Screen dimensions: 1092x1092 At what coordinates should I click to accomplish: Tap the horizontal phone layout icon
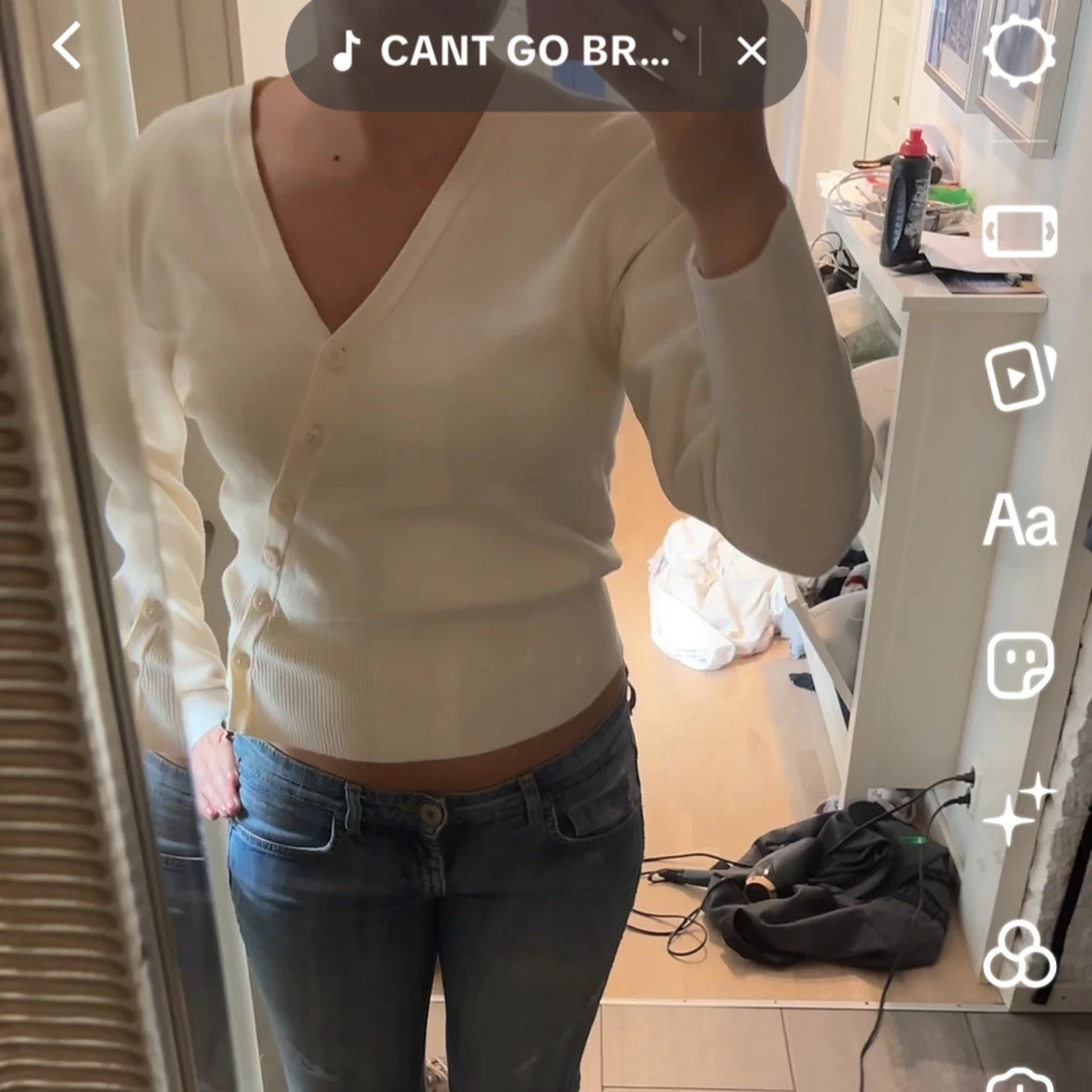coord(1019,231)
